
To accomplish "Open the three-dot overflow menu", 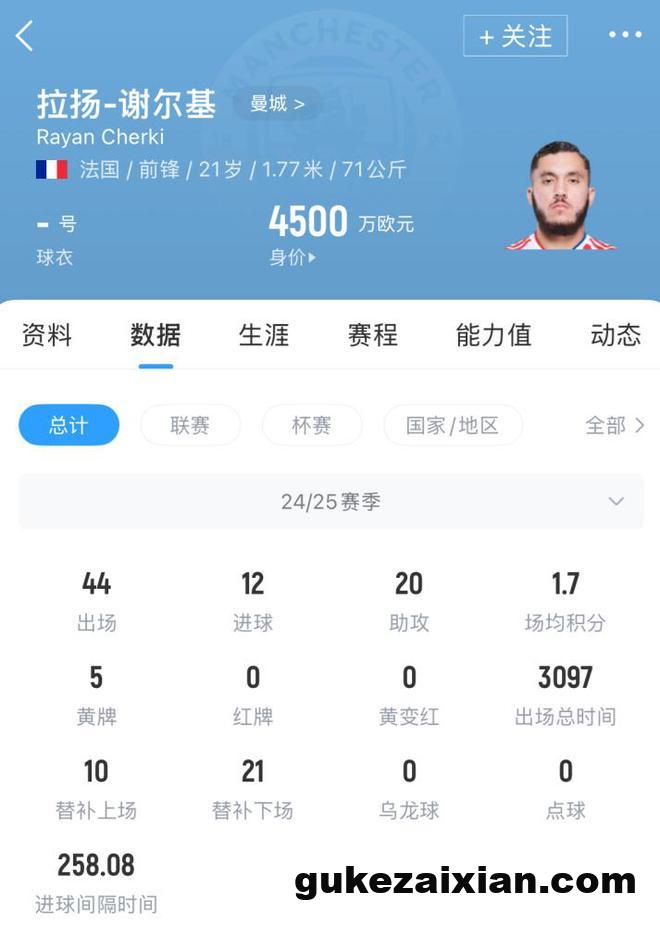I will coord(625,35).
